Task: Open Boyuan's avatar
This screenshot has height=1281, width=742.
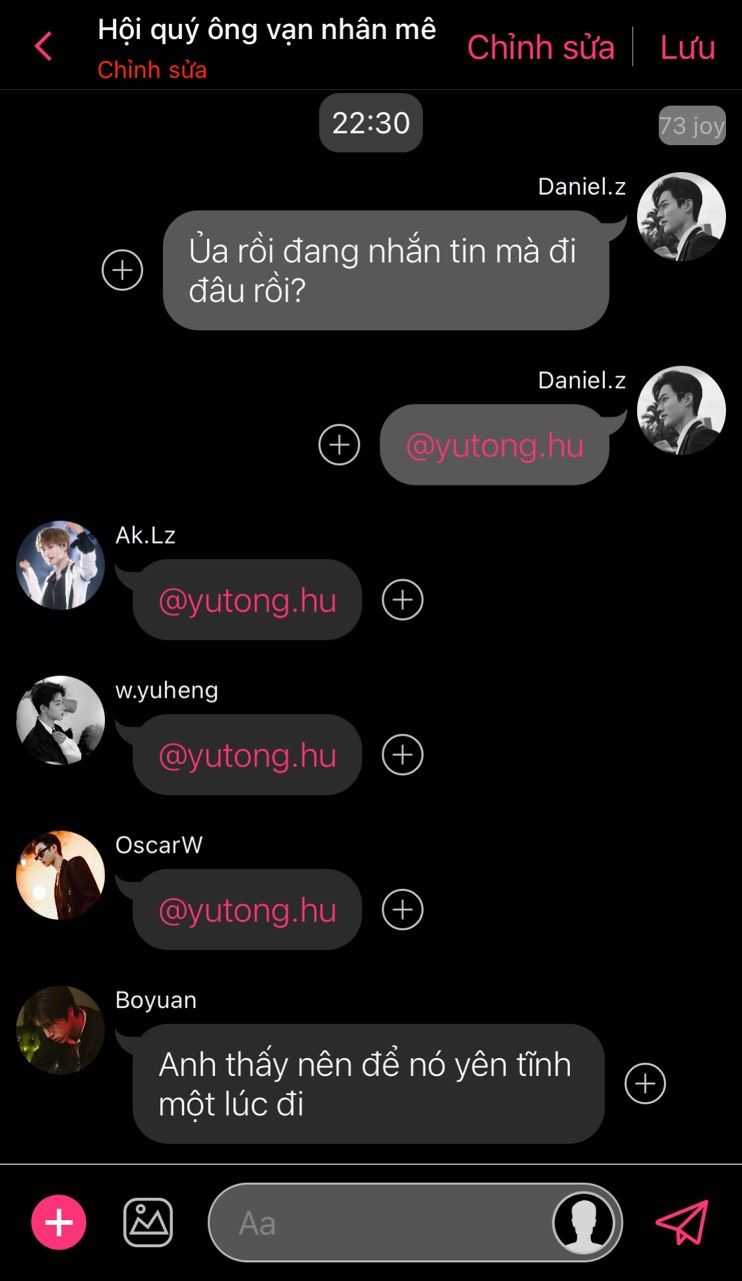Action: (61, 1030)
